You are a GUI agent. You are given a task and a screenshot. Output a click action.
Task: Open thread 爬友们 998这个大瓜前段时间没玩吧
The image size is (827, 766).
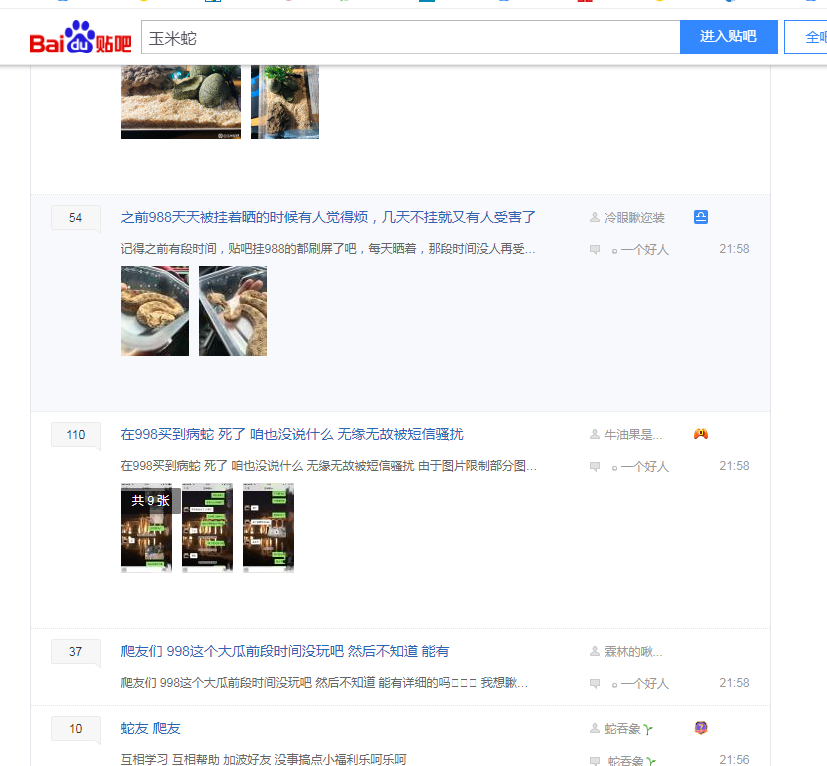285,651
